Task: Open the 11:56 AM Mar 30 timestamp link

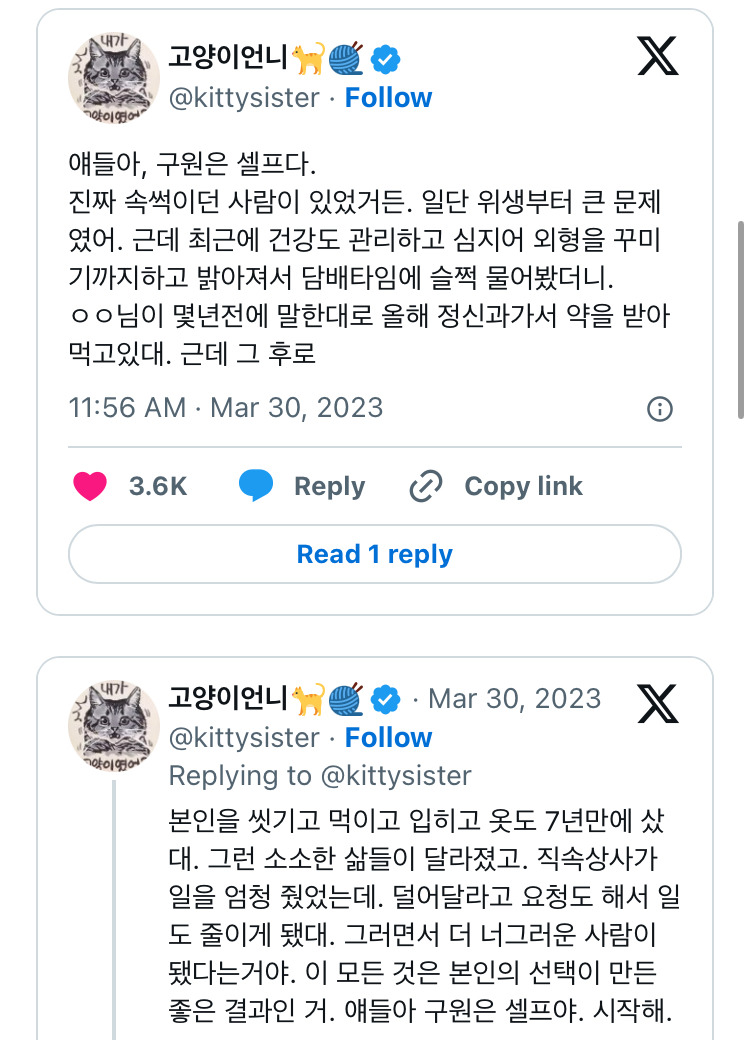Action: pyautogui.click(x=225, y=407)
